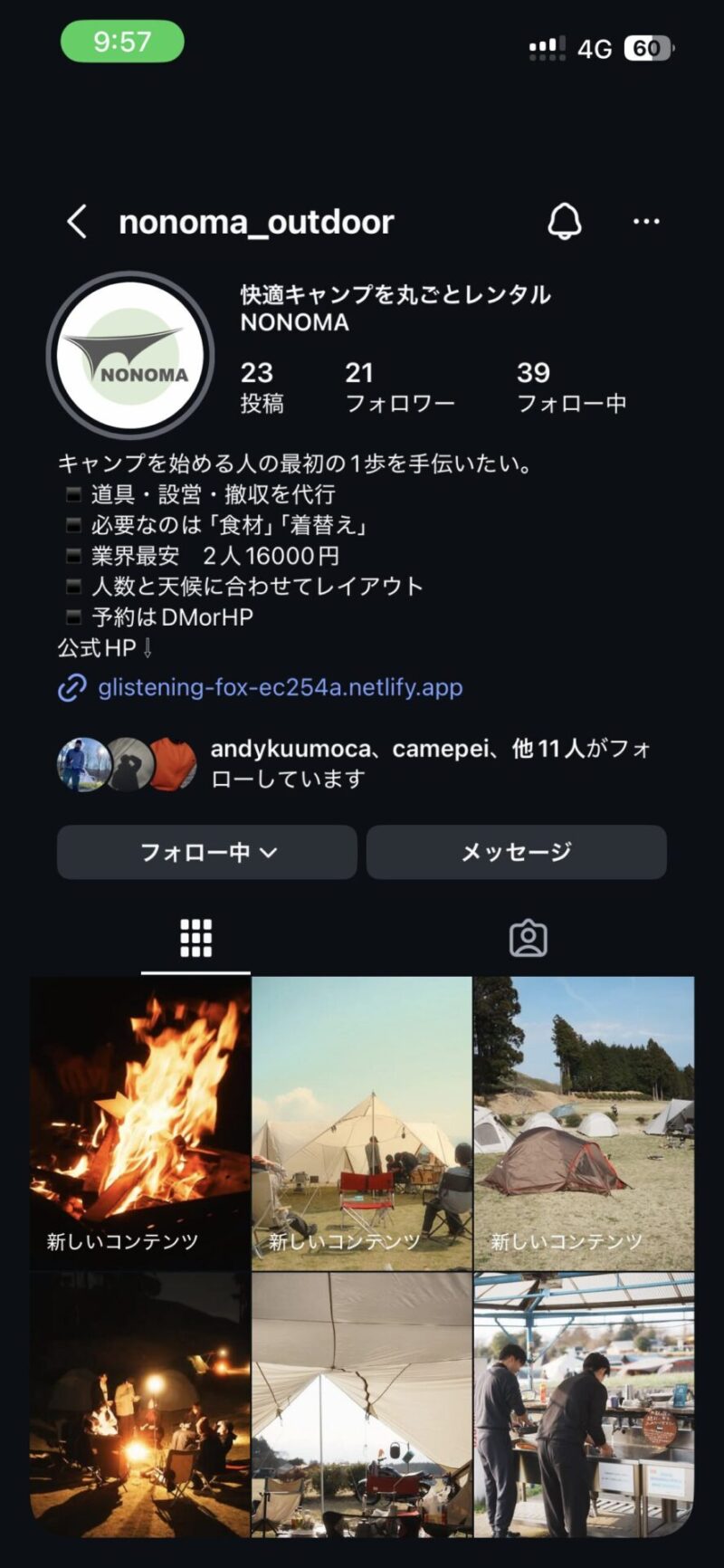Open the notifications bell for this account
Screen dimensions: 724x1568
tap(565, 222)
